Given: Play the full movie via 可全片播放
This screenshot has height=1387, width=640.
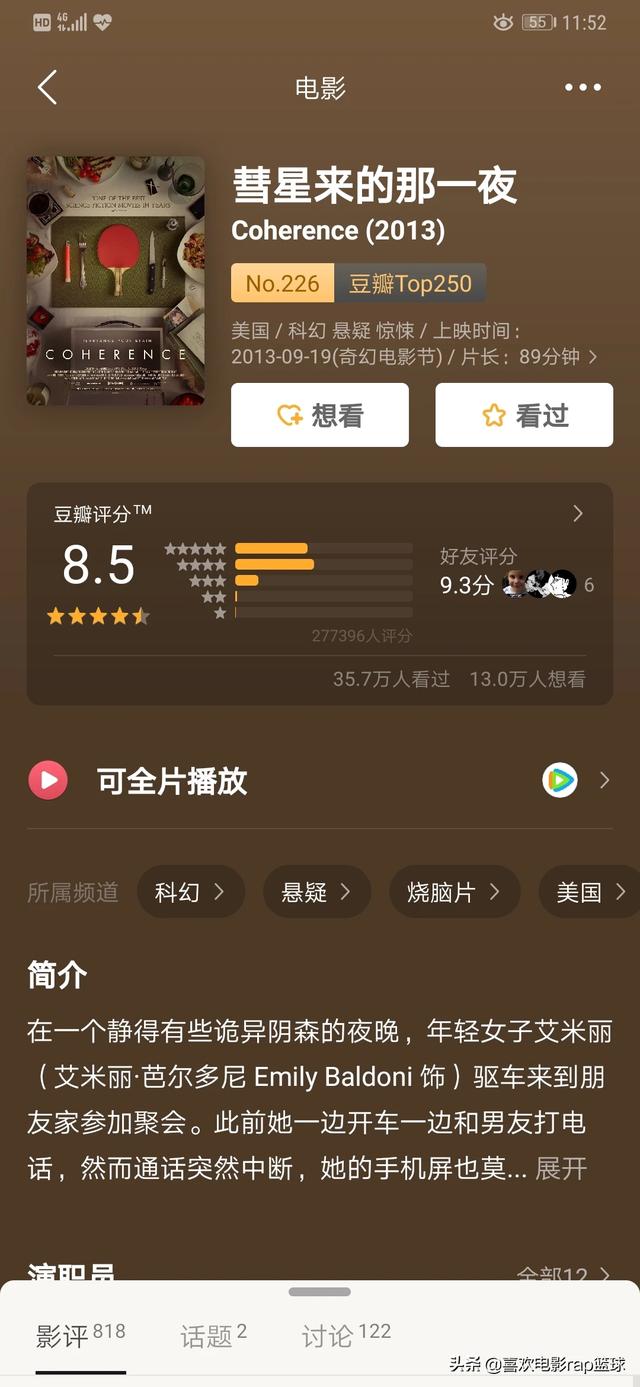Looking at the screenshot, I should click(320, 780).
